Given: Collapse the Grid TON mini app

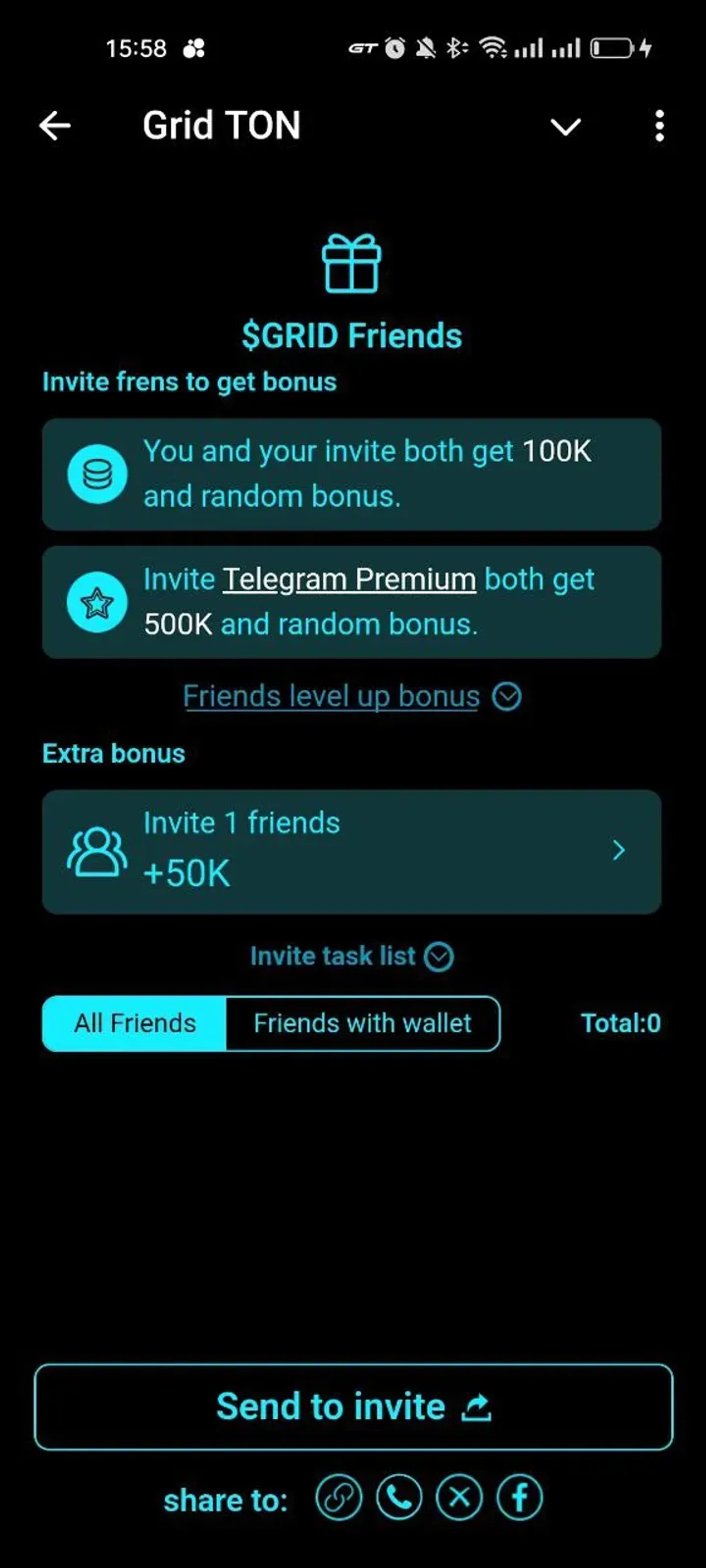Looking at the screenshot, I should pyautogui.click(x=565, y=127).
